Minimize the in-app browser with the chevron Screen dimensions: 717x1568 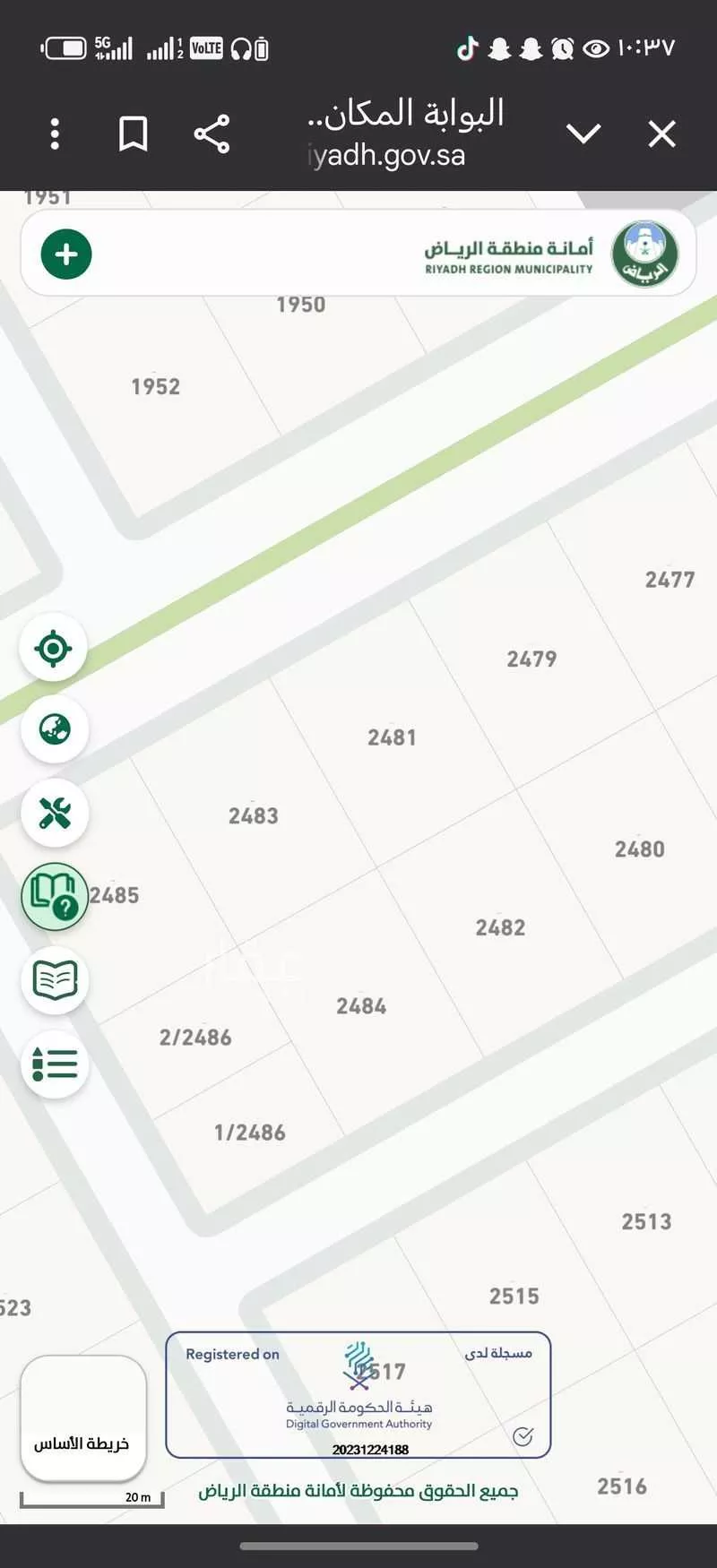click(x=583, y=134)
